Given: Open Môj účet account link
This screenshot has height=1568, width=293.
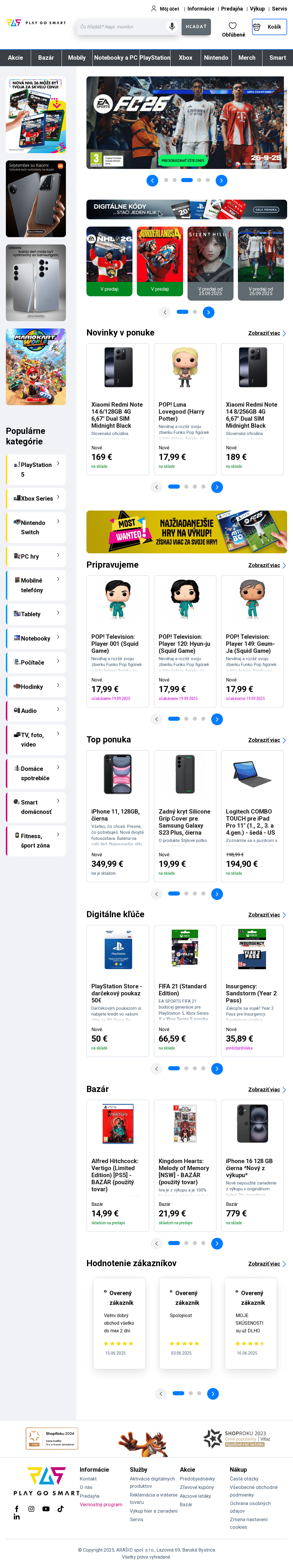Looking at the screenshot, I should pyautogui.click(x=165, y=8).
